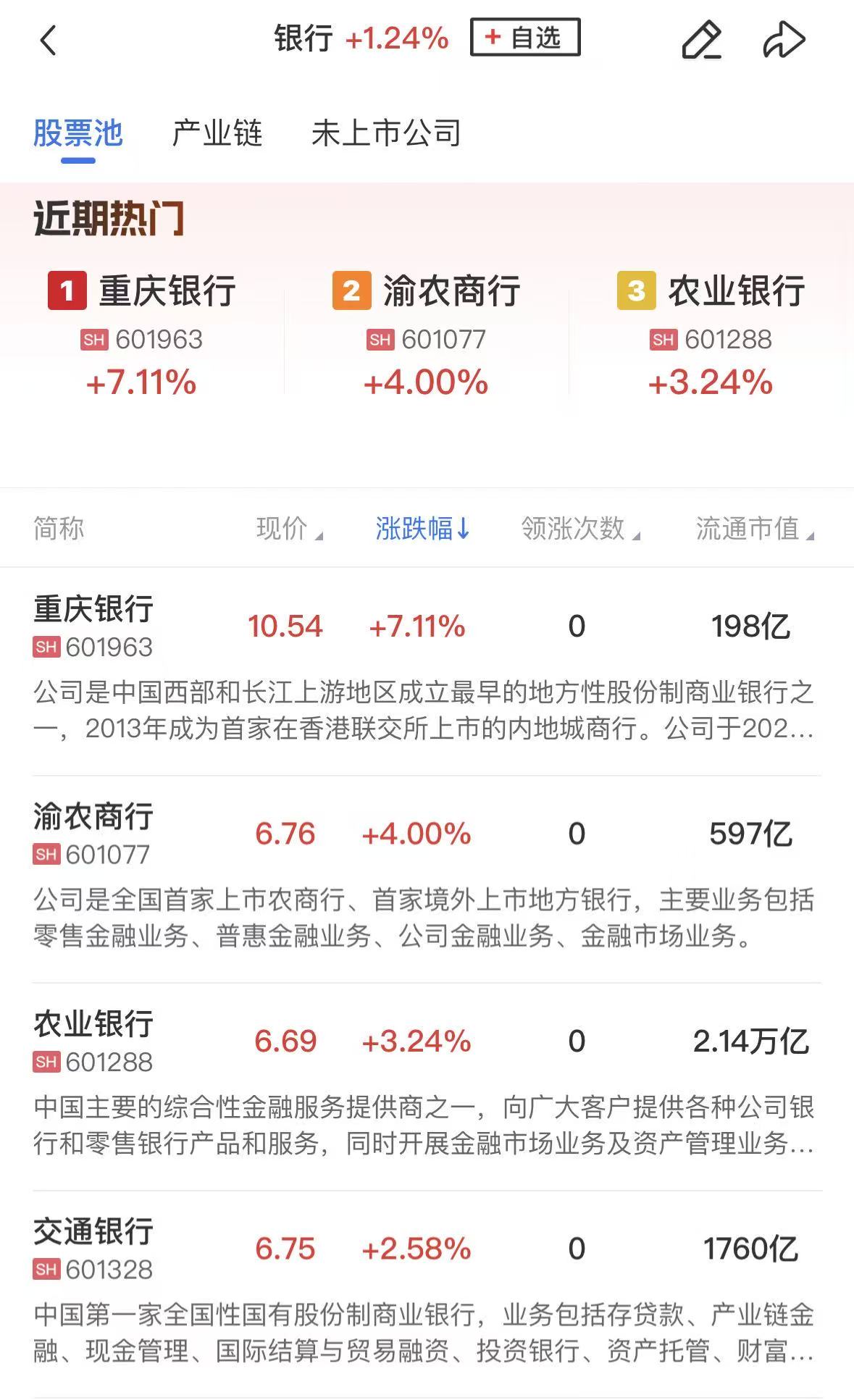Go back using the top-left arrow
The image size is (854, 1400).
click(48, 40)
